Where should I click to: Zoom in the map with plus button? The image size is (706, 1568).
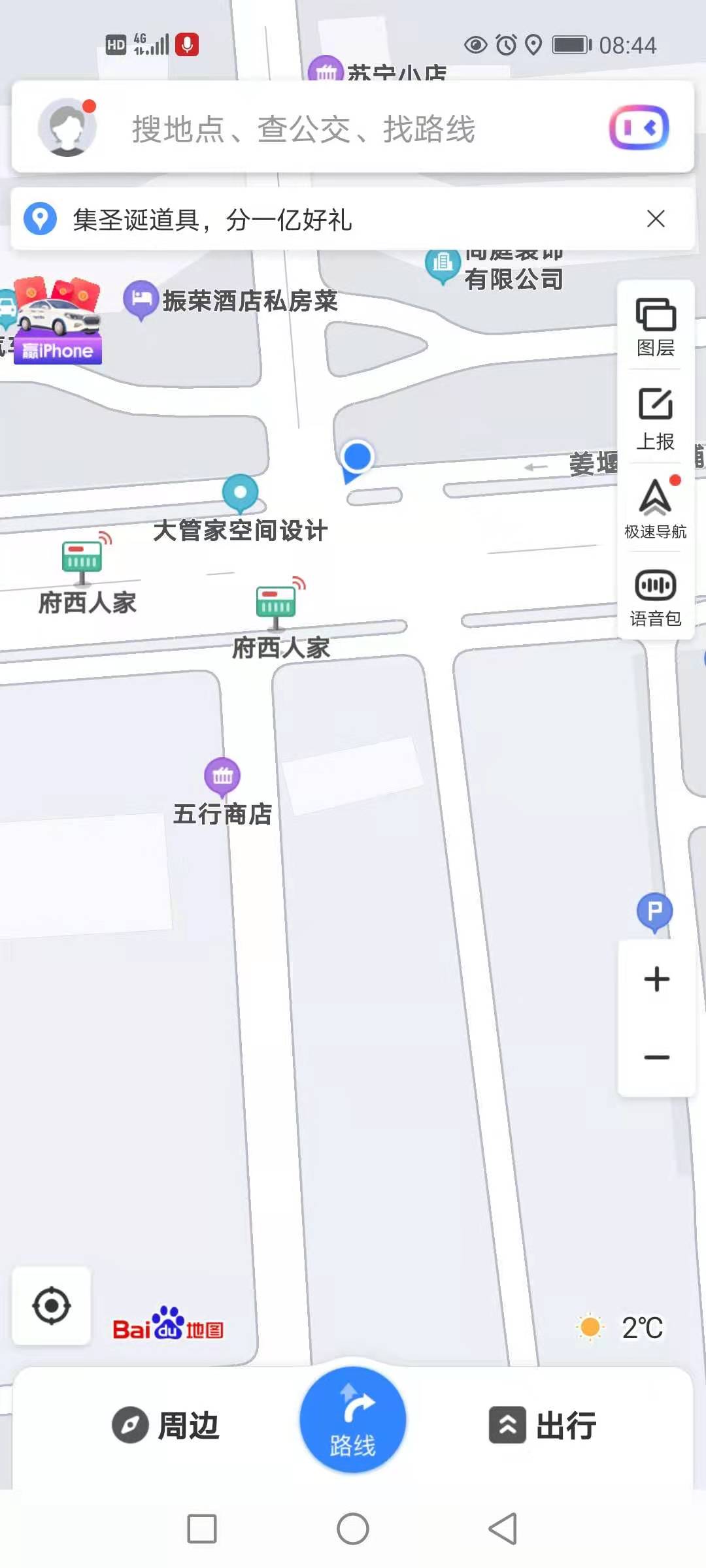tap(656, 979)
